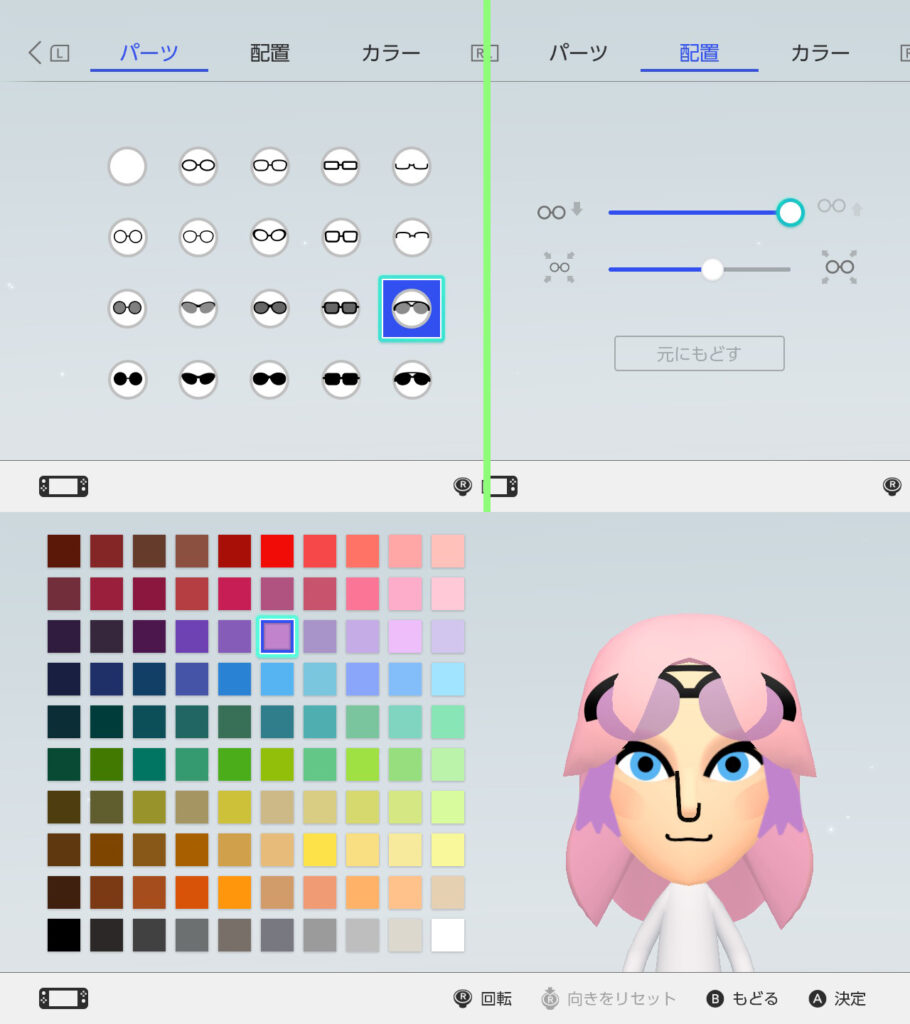Viewport: 910px width, 1024px height.
Task: Tap the 回転 rotate control
Action: tap(484, 998)
